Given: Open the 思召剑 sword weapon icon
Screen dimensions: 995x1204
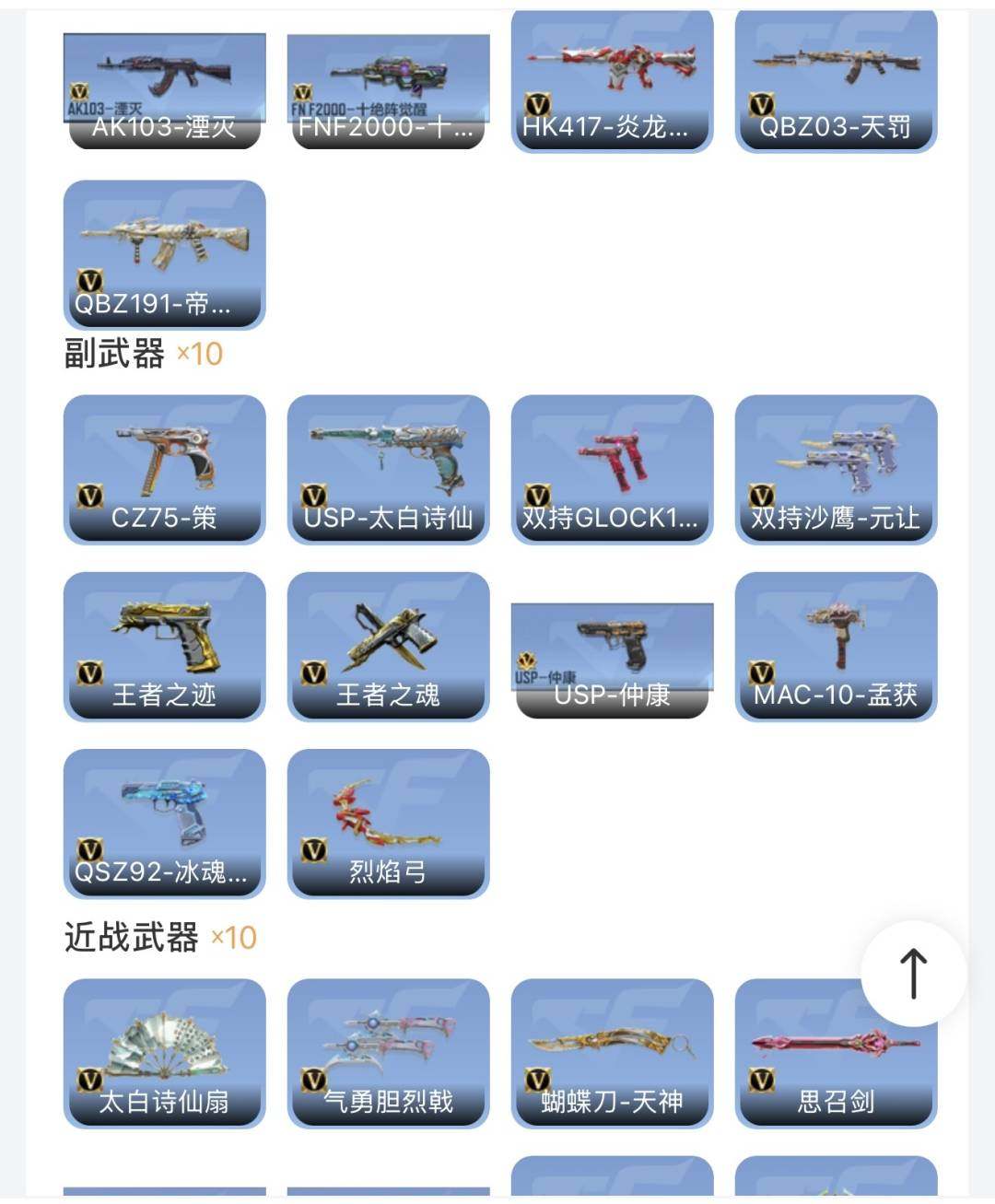Looking at the screenshot, I should point(835,1050).
